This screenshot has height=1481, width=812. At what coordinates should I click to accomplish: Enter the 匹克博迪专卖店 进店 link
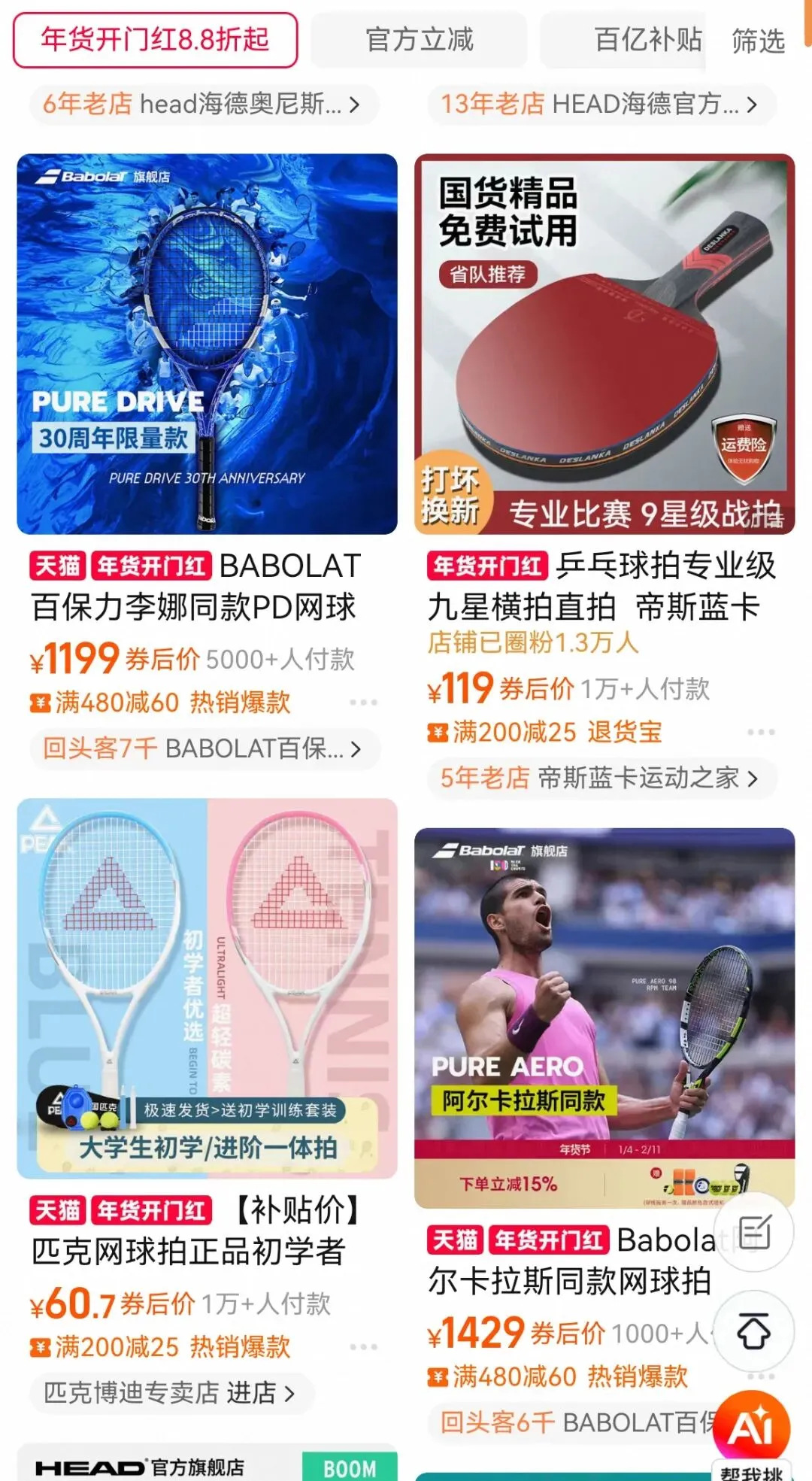171,1392
